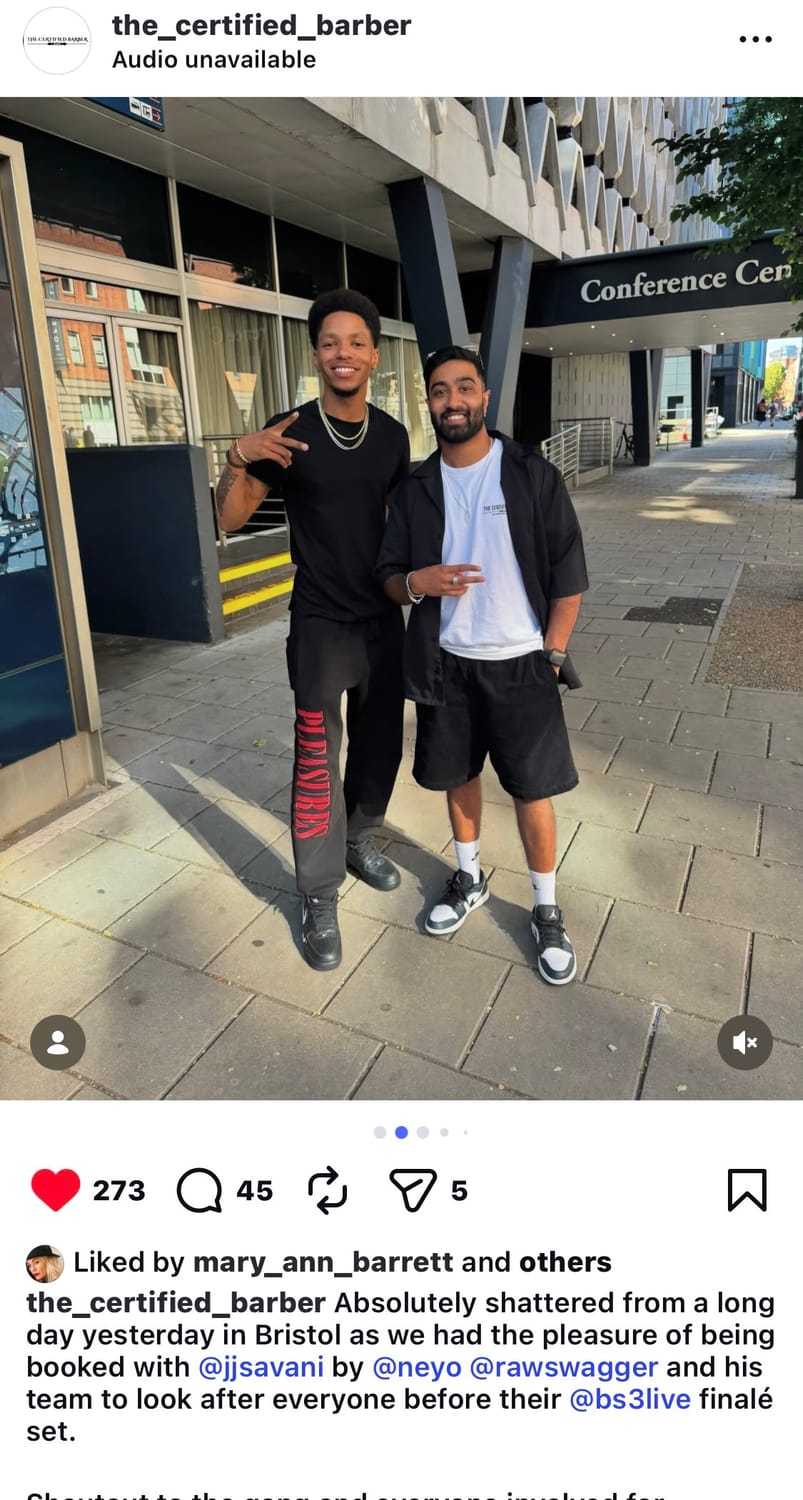Open mary_ann_barrett's profile from likes
803x1500 pixels.
point(322,1262)
